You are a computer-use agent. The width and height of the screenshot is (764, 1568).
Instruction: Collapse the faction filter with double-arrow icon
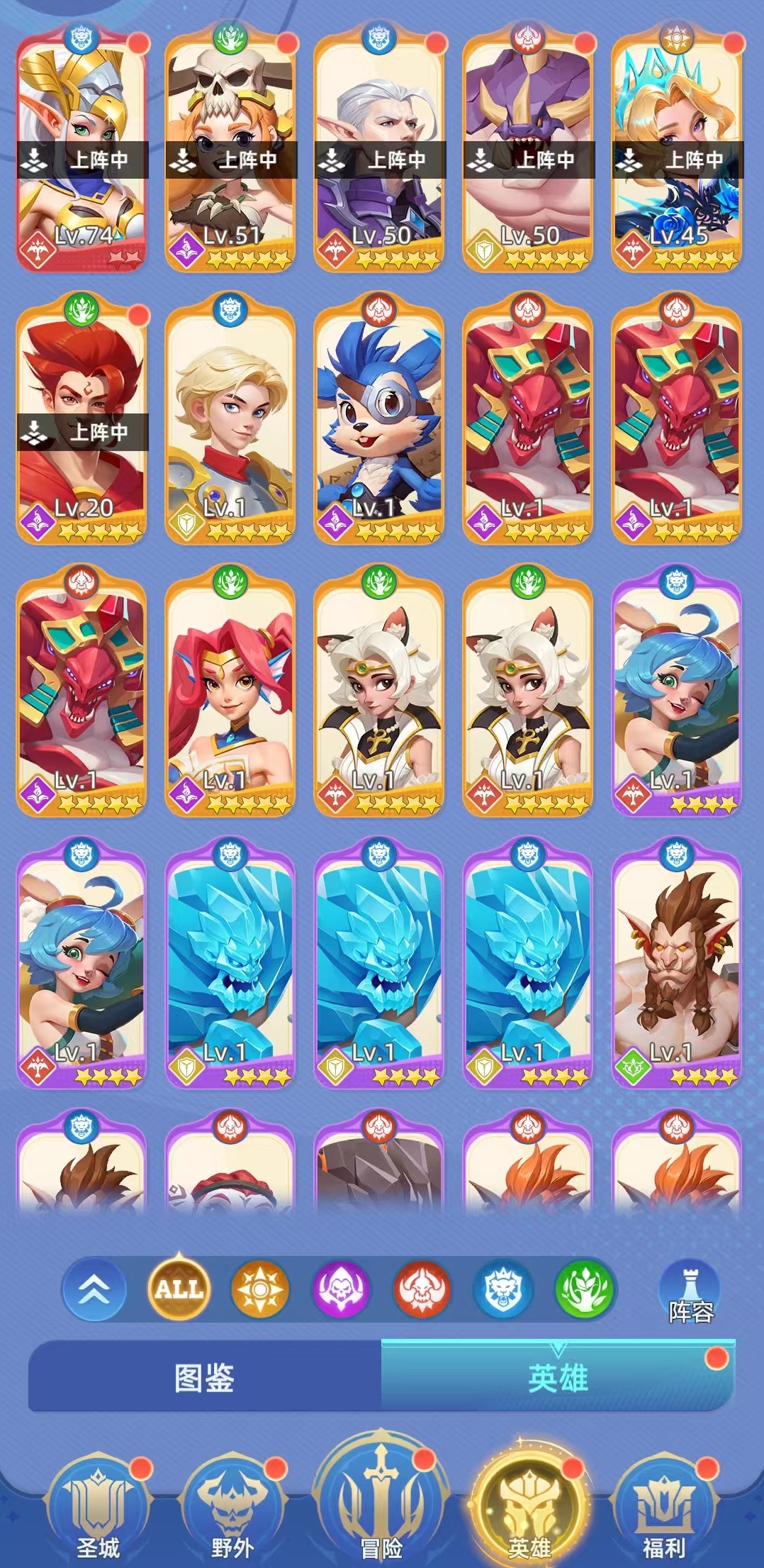tap(95, 1290)
